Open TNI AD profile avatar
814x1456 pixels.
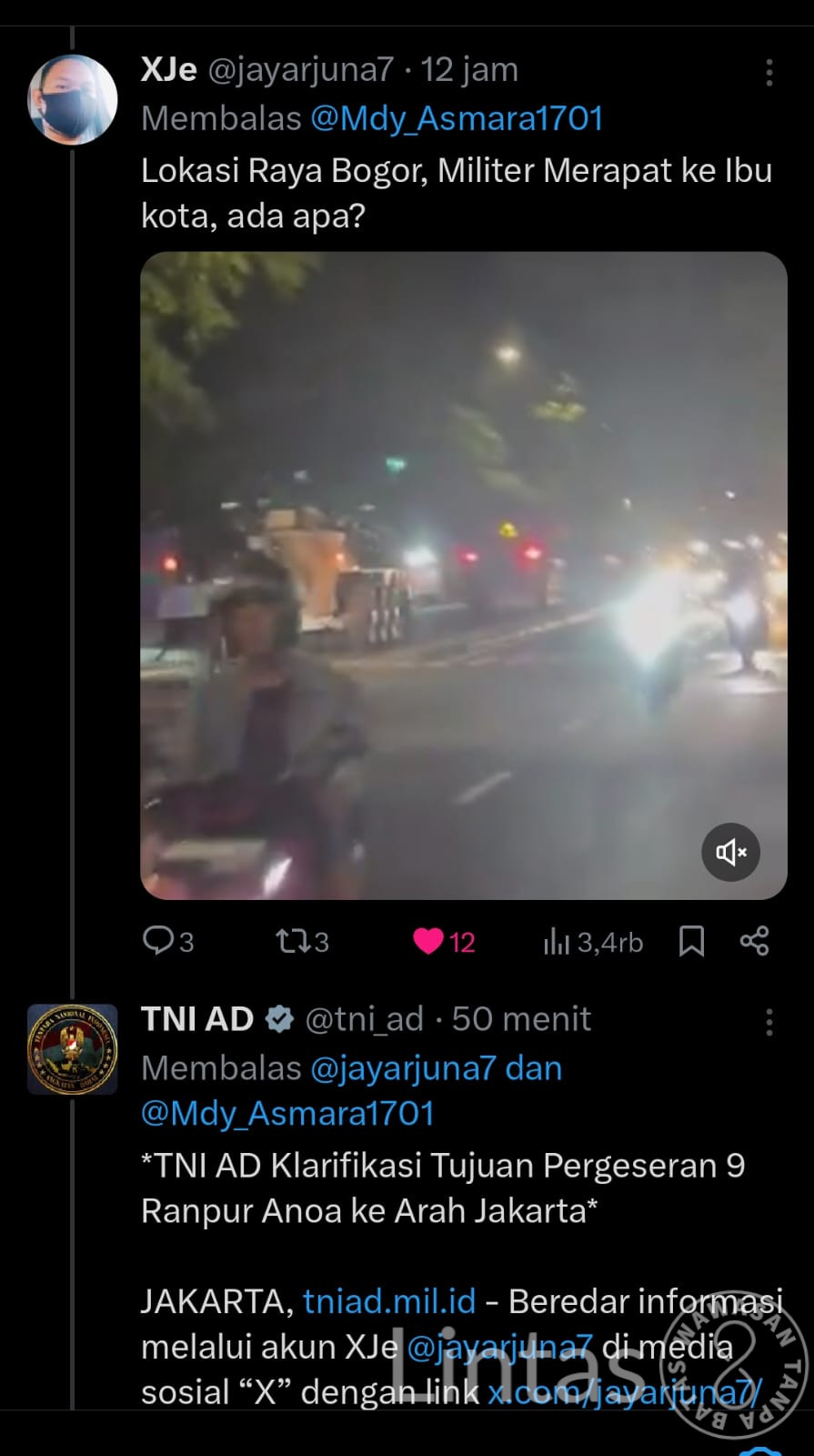[73, 1048]
